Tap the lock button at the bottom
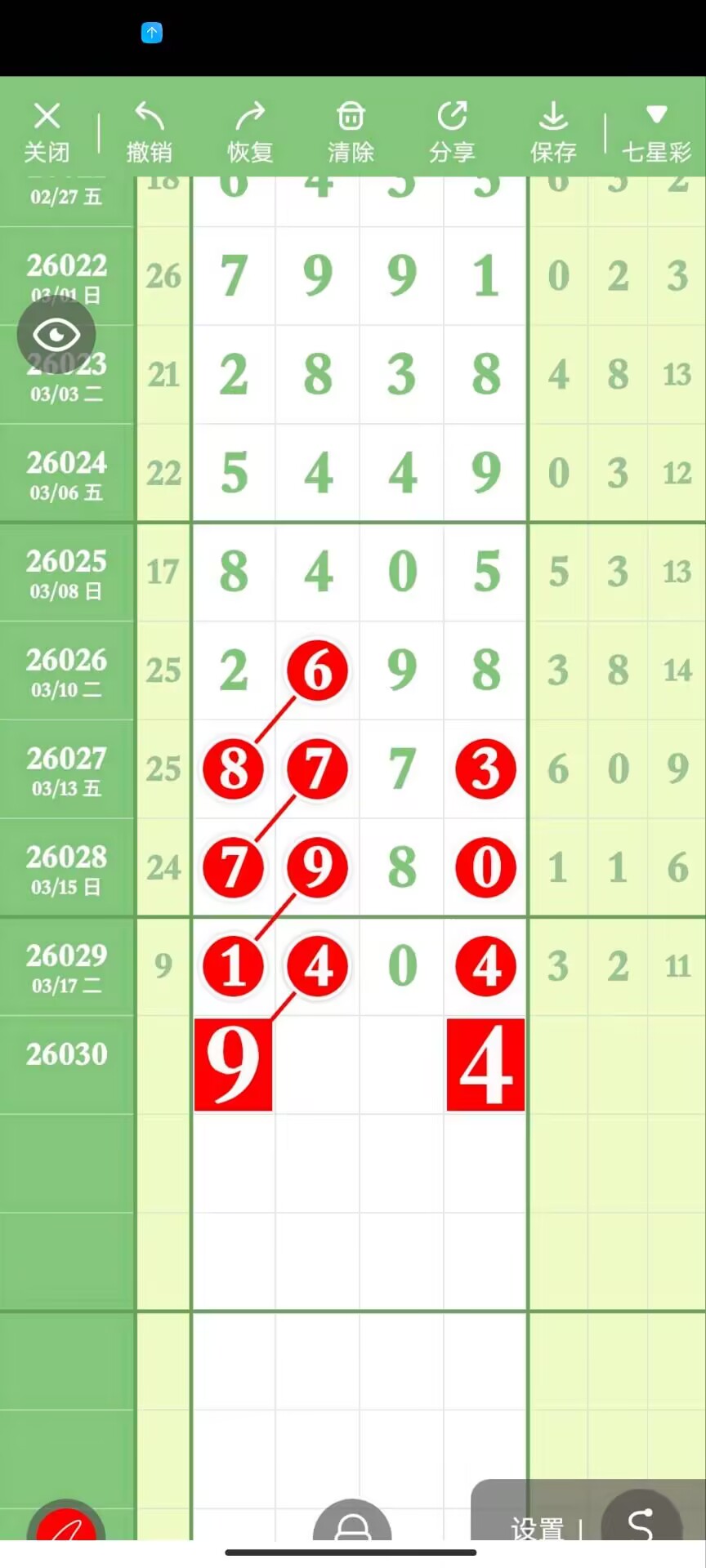706x1568 pixels. point(352,1524)
